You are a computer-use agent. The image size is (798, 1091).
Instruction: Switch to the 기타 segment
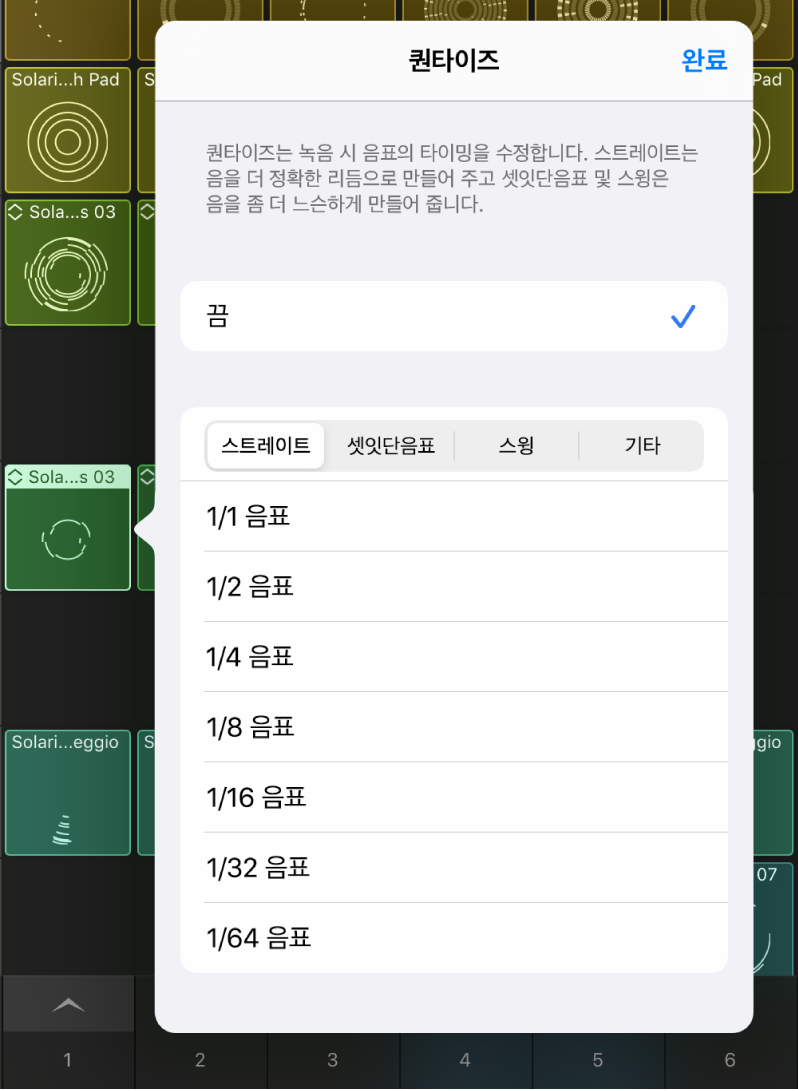click(x=641, y=446)
